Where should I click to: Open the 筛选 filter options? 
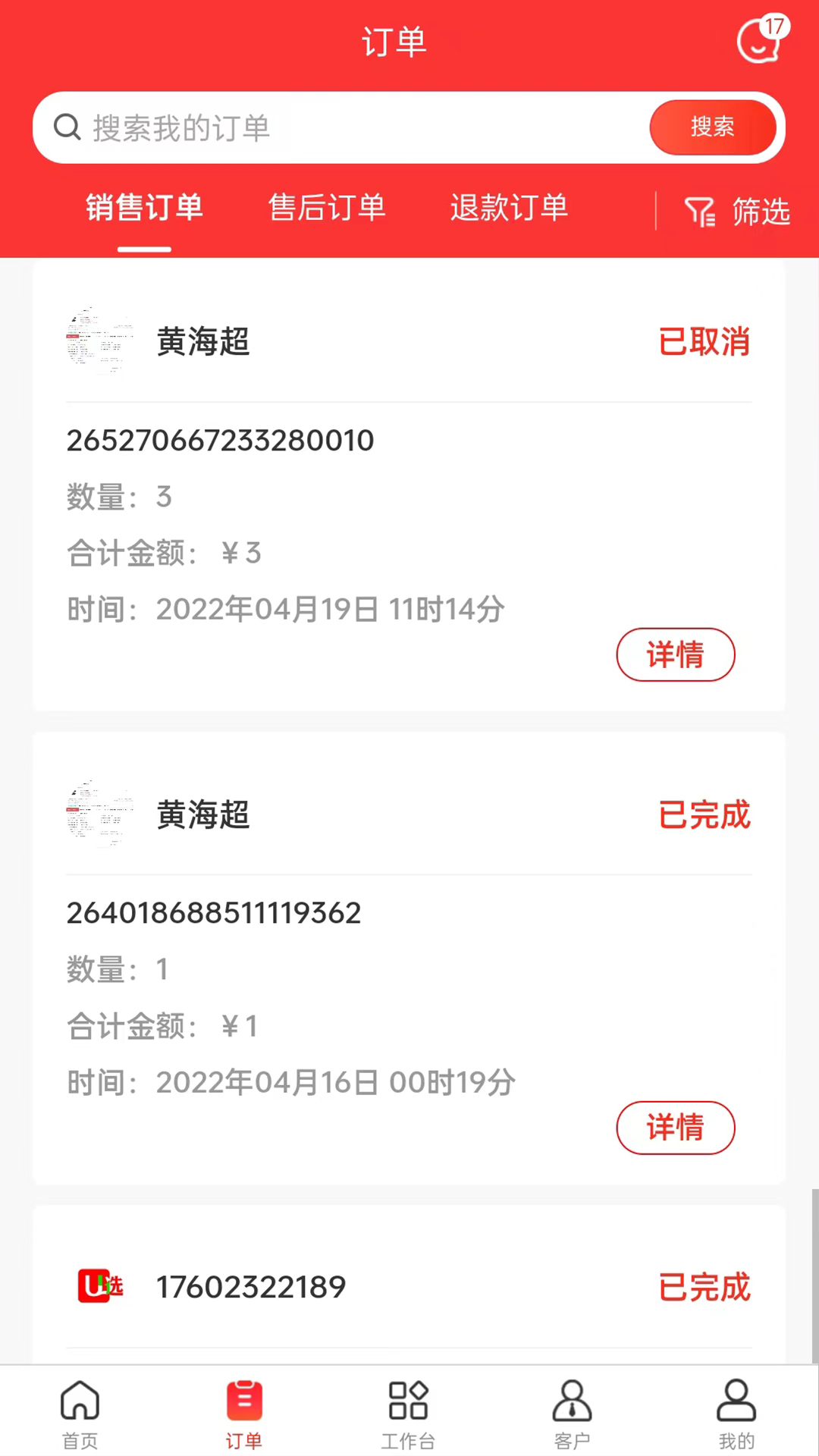[x=737, y=211]
